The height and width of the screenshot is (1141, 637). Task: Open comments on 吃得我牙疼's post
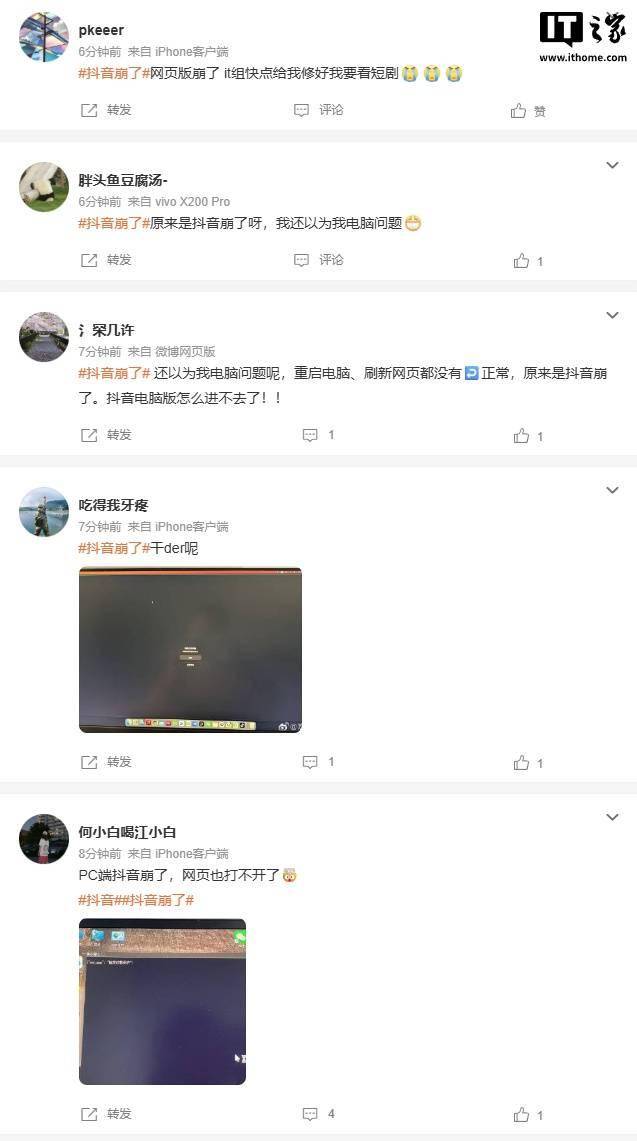point(318,762)
